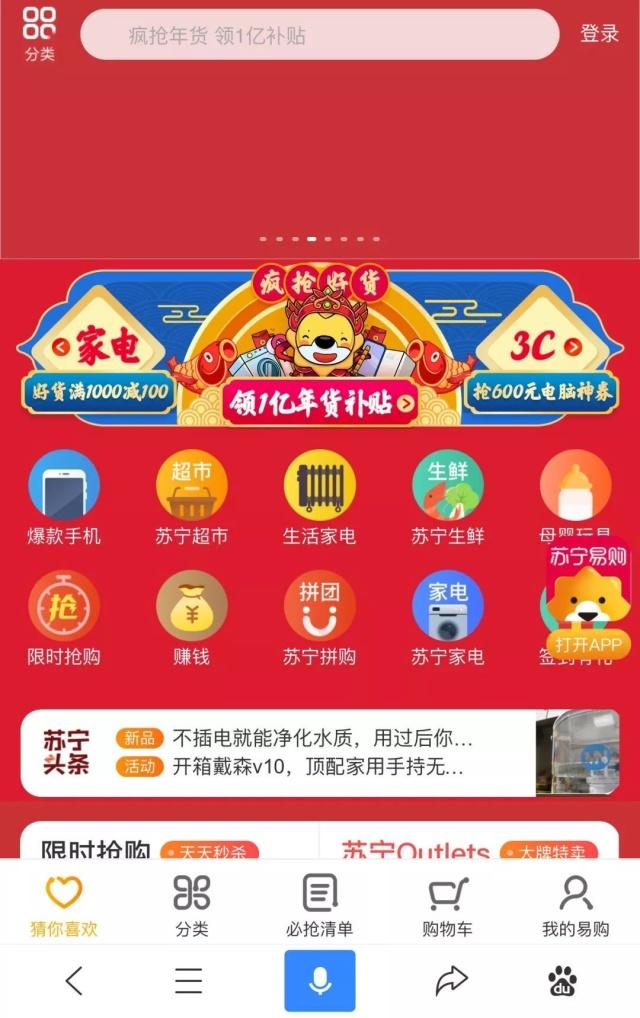Screen dimensions: 640x1018
Task: Visit 苏宁生鲜 section
Action: pos(447,497)
